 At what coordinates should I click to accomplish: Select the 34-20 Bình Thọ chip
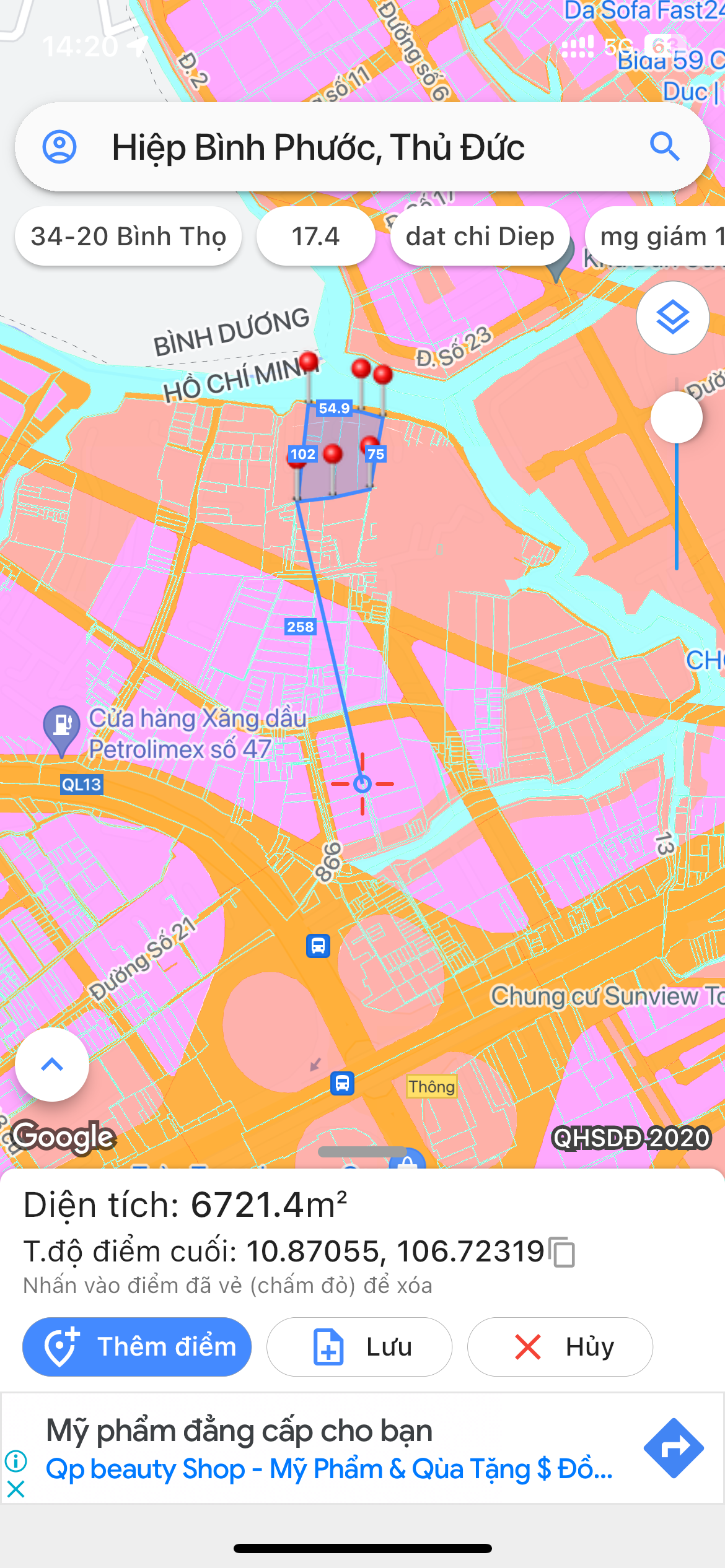[128, 236]
